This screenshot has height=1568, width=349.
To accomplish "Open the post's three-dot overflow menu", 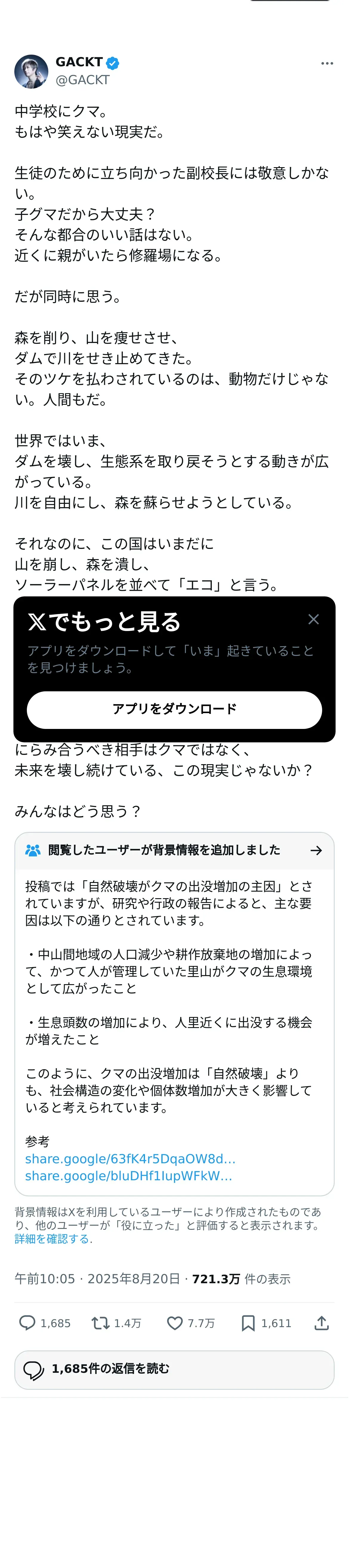I will click(327, 63).
